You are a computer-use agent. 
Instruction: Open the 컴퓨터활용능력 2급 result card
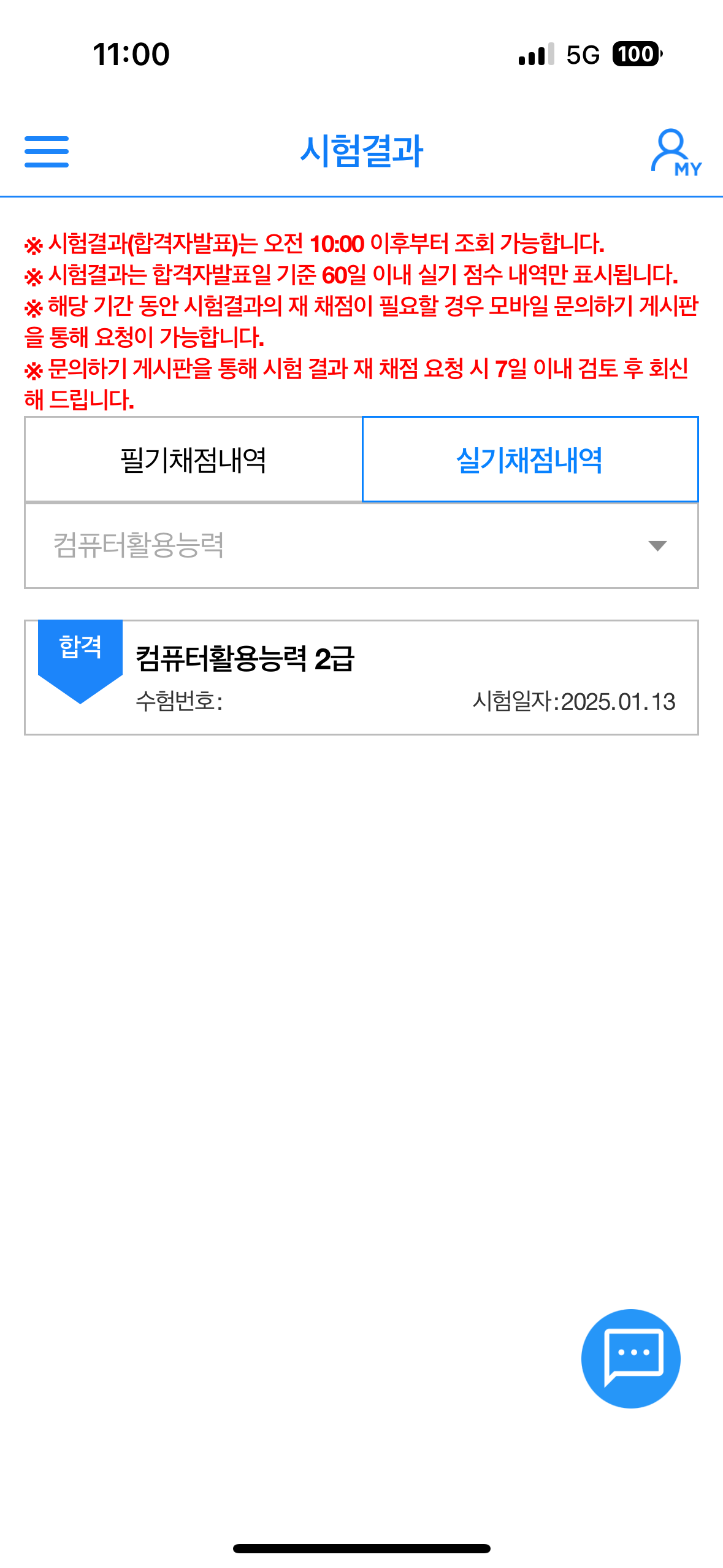coord(361,677)
